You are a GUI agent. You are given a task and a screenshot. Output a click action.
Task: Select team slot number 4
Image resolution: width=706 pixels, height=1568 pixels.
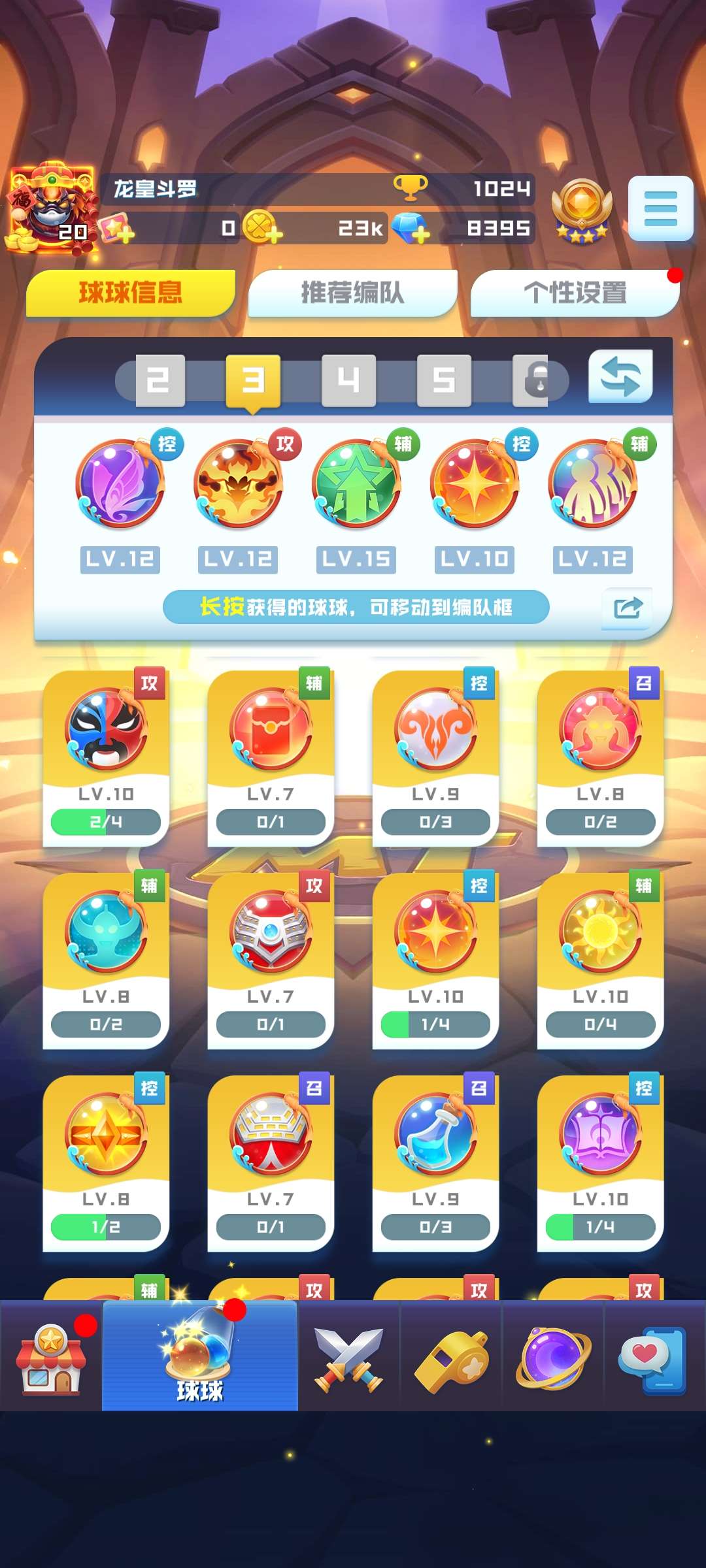[348, 380]
